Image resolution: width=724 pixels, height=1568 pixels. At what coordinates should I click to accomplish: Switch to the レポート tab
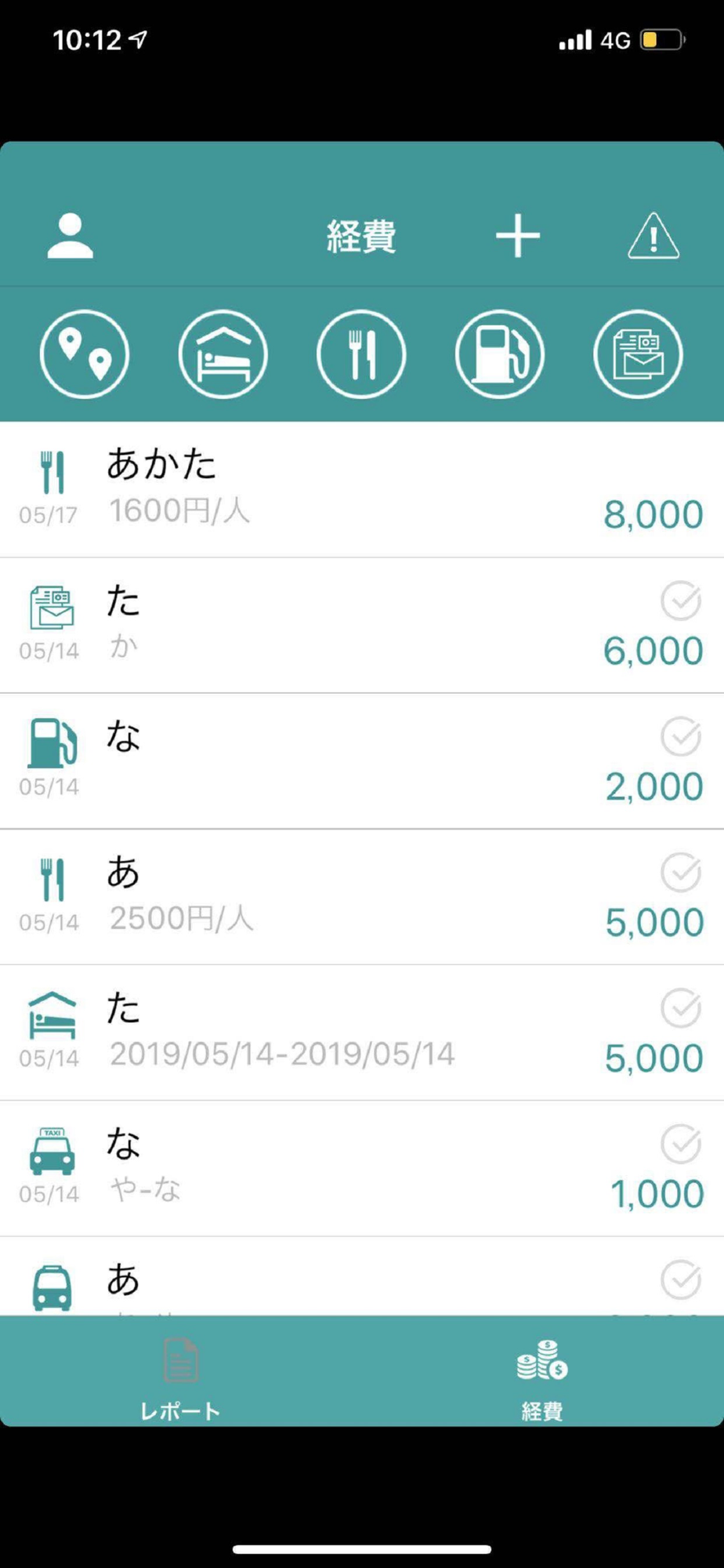(x=180, y=1380)
